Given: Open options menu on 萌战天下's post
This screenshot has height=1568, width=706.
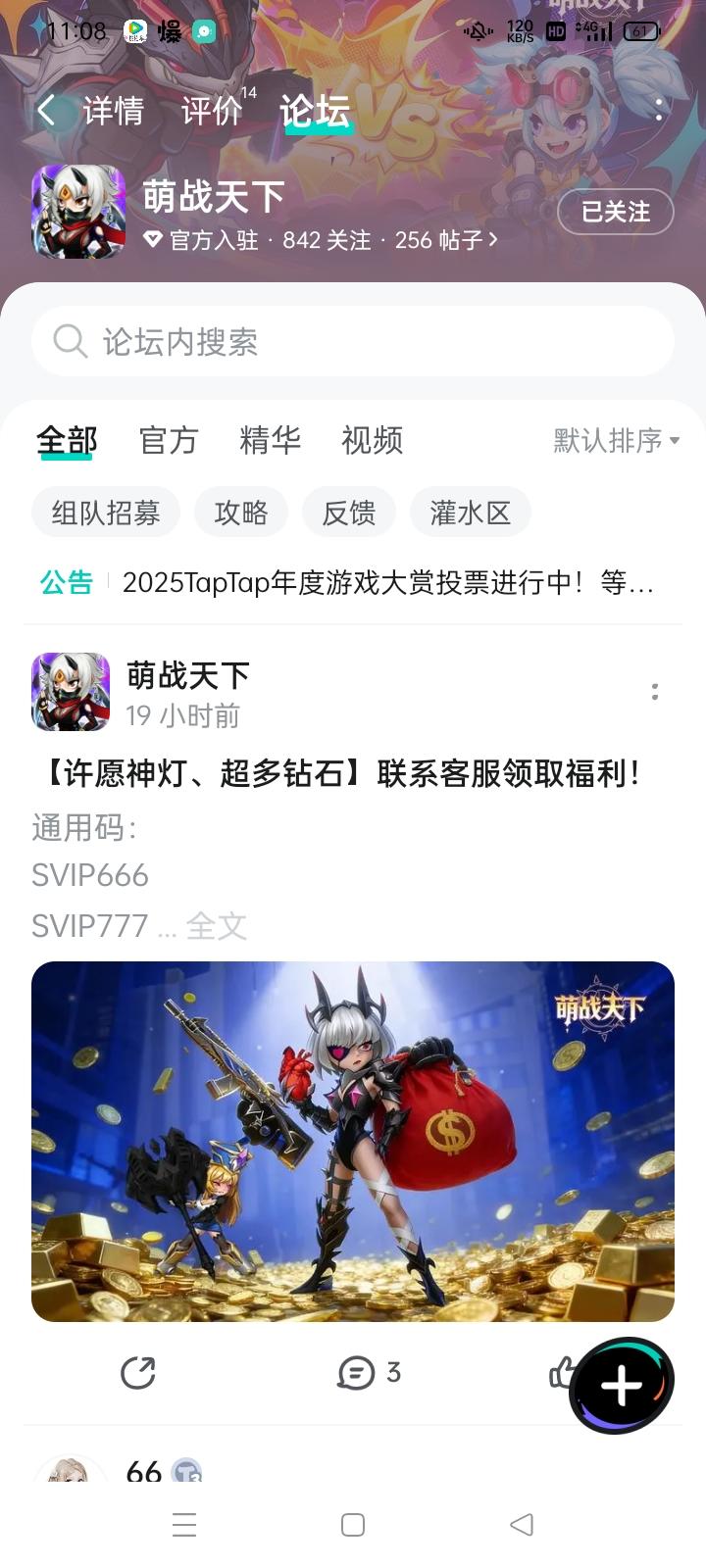Looking at the screenshot, I should 655,692.
